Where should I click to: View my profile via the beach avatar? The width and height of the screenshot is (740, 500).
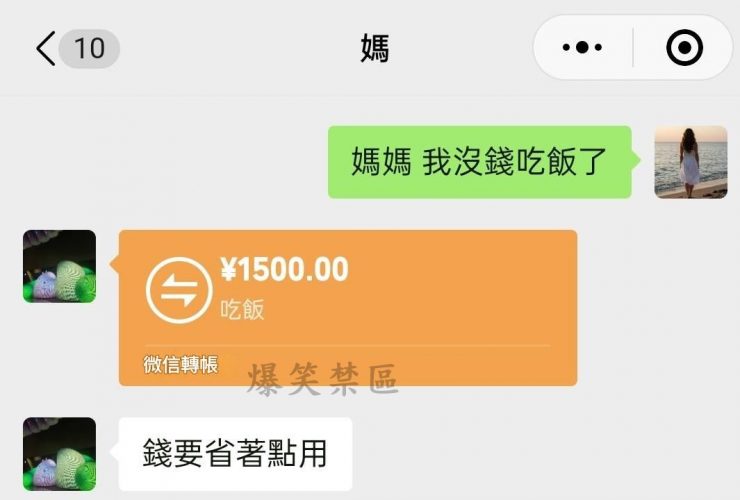click(690, 162)
